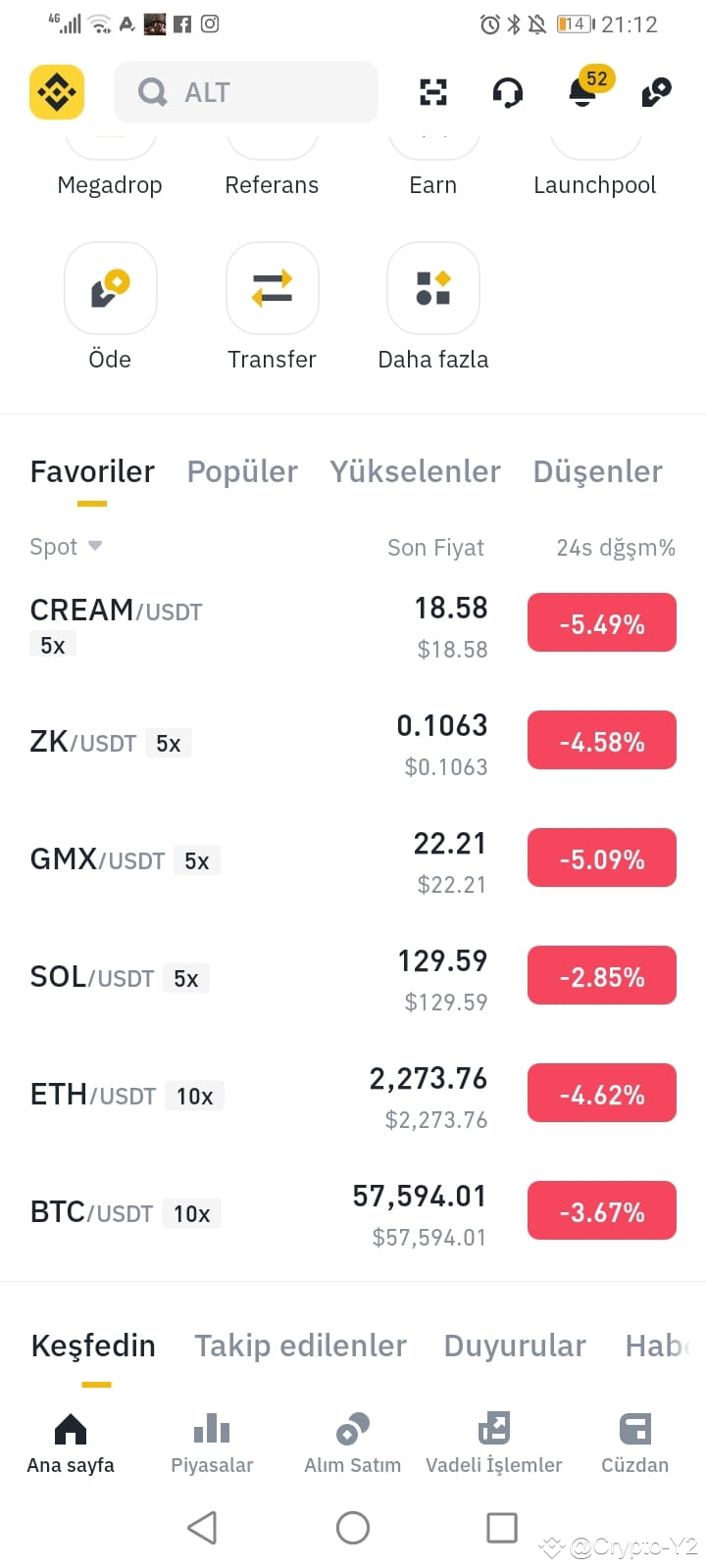Open the Transfer shortcut

click(x=272, y=288)
